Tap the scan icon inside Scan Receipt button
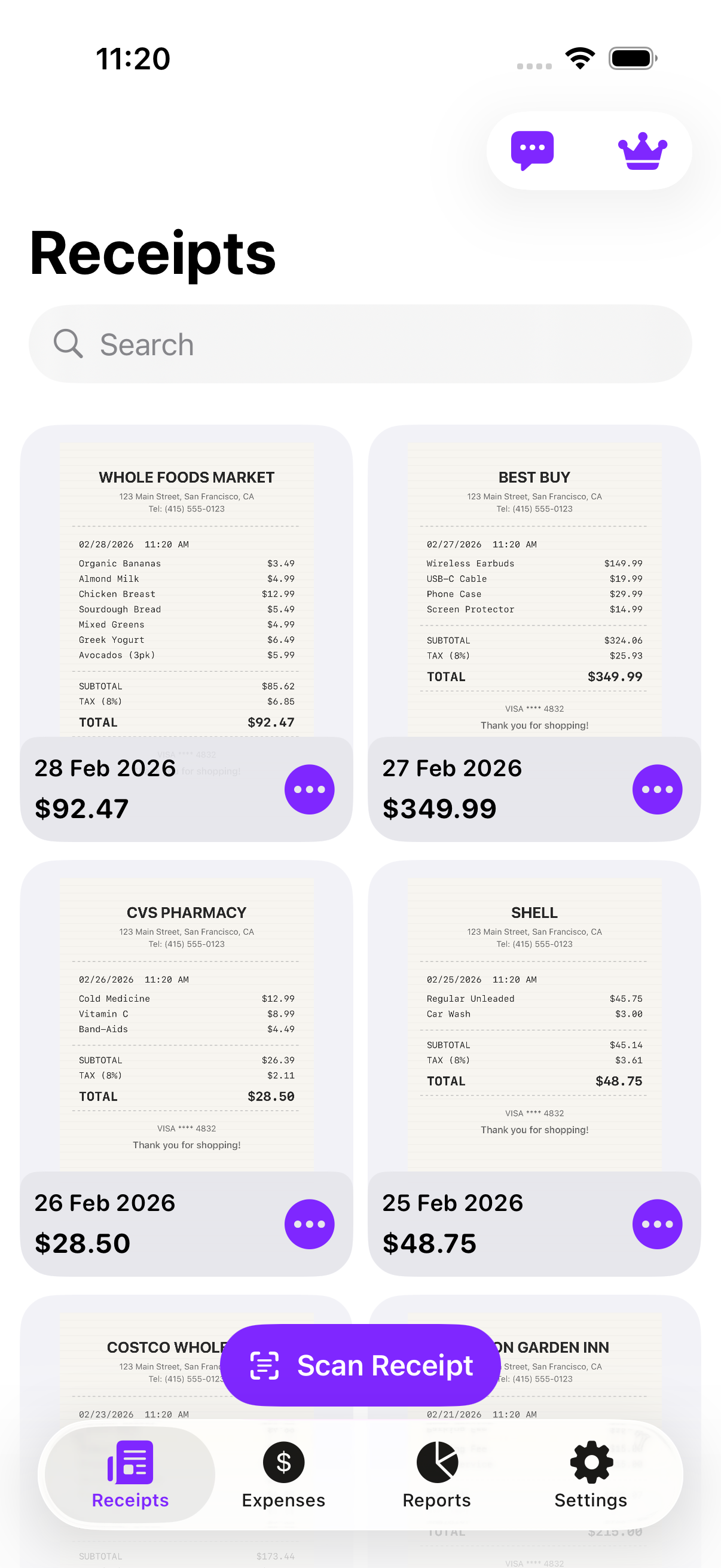Viewport: 721px width, 1568px height. pos(264,1364)
